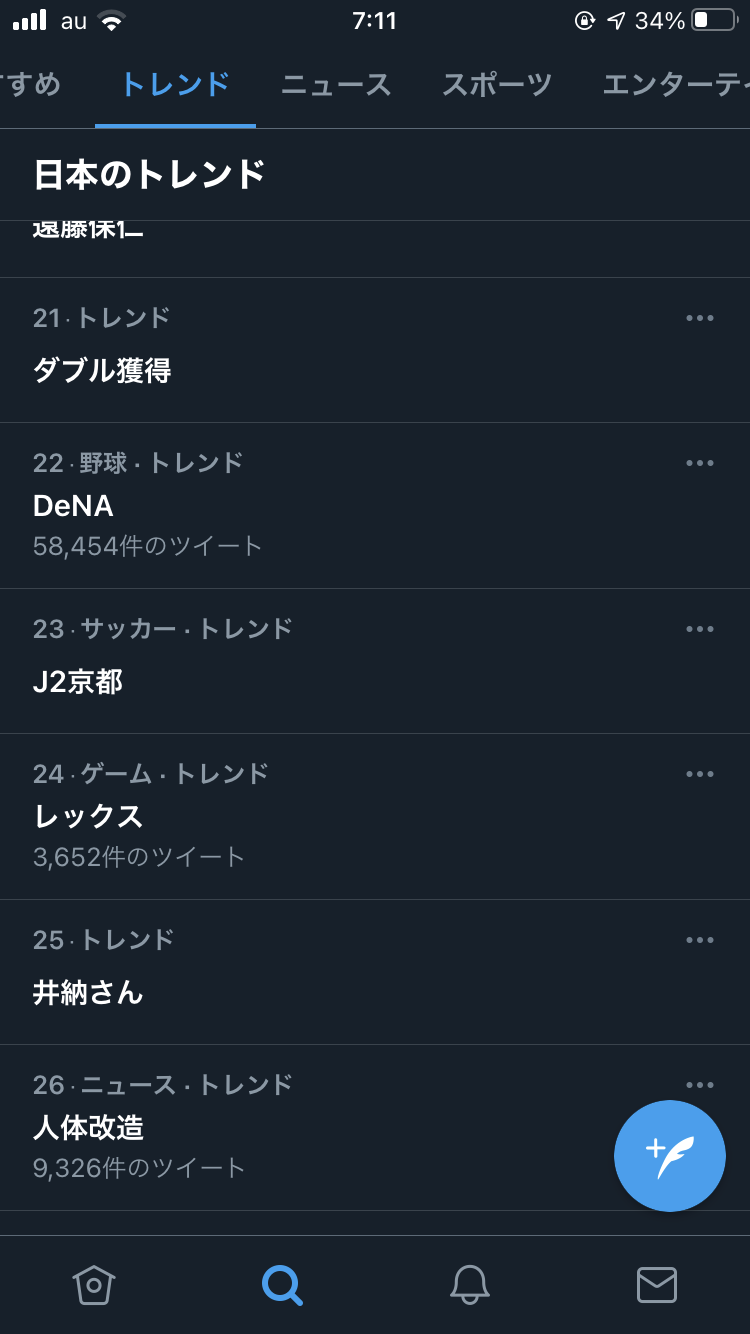The width and height of the screenshot is (750, 1334).
Task: Open more options for DeNA
Action: tap(700, 463)
